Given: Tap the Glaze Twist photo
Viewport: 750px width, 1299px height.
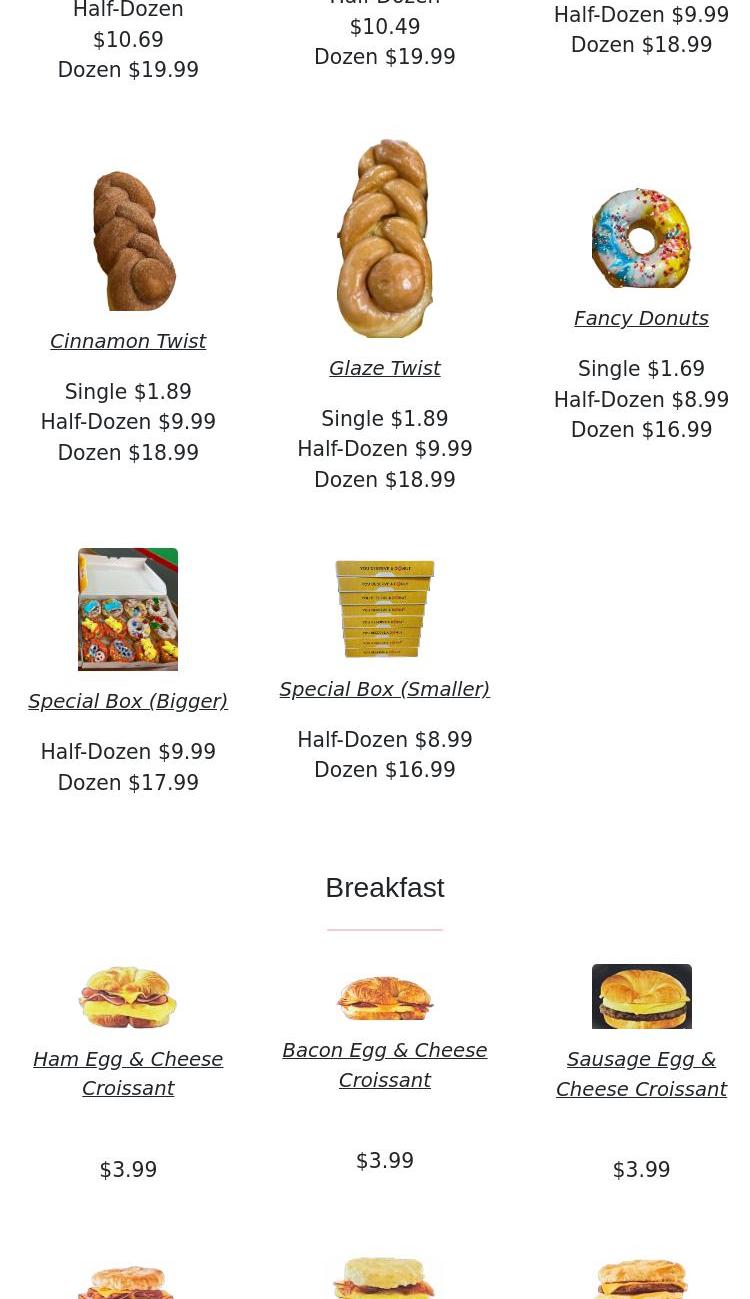Looking at the screenshot, I should pos(385,238).
